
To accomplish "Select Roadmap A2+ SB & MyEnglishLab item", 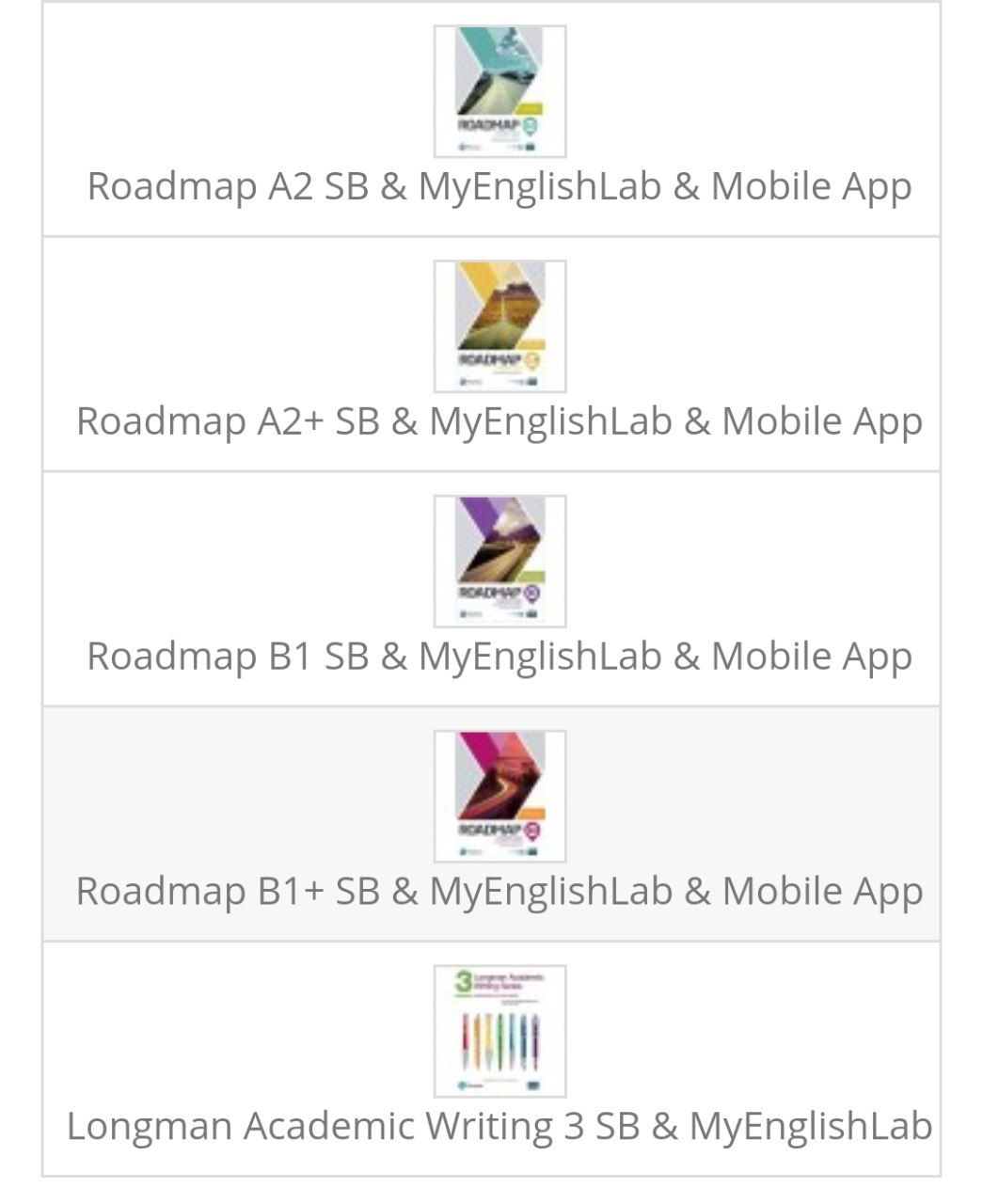I will coord(499,420).
